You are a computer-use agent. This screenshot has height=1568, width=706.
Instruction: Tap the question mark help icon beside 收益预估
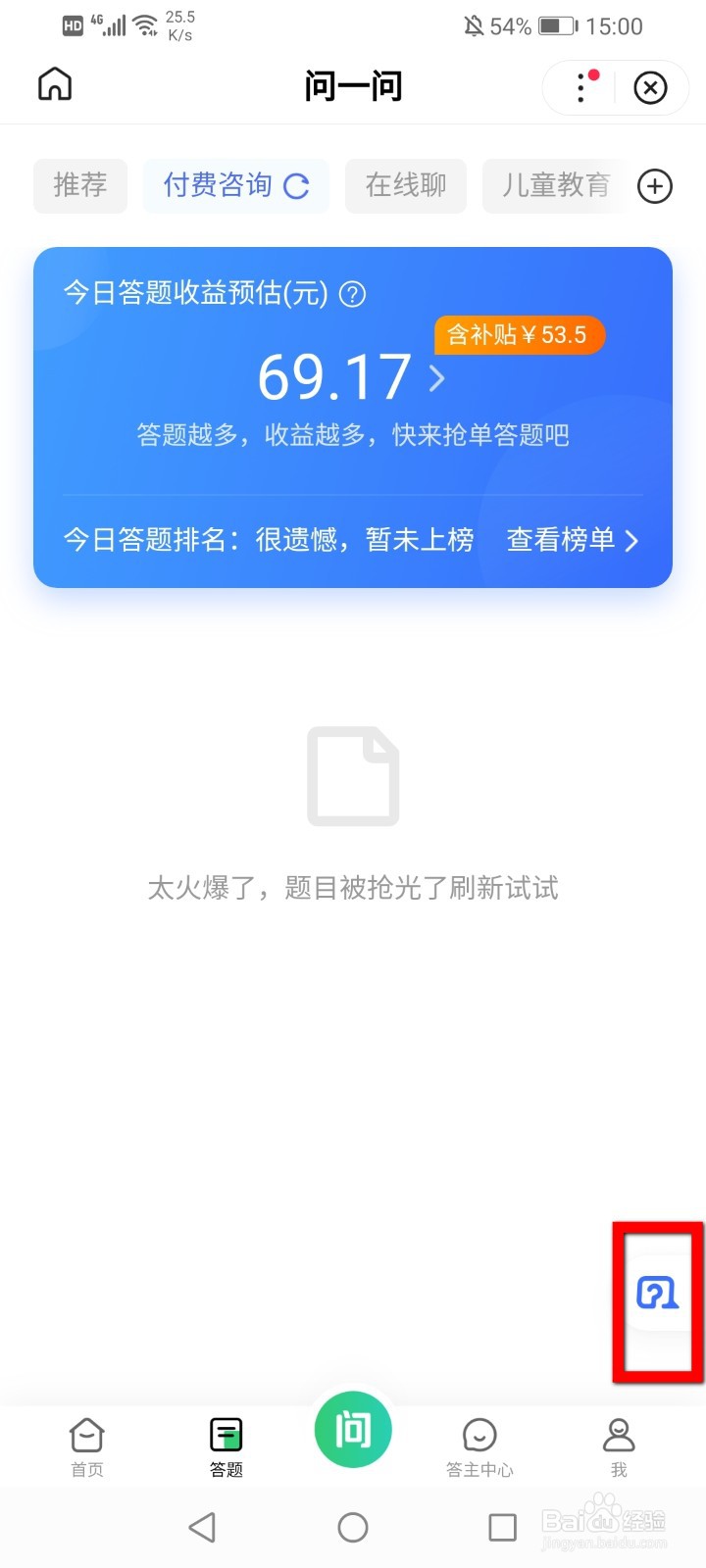353,294
